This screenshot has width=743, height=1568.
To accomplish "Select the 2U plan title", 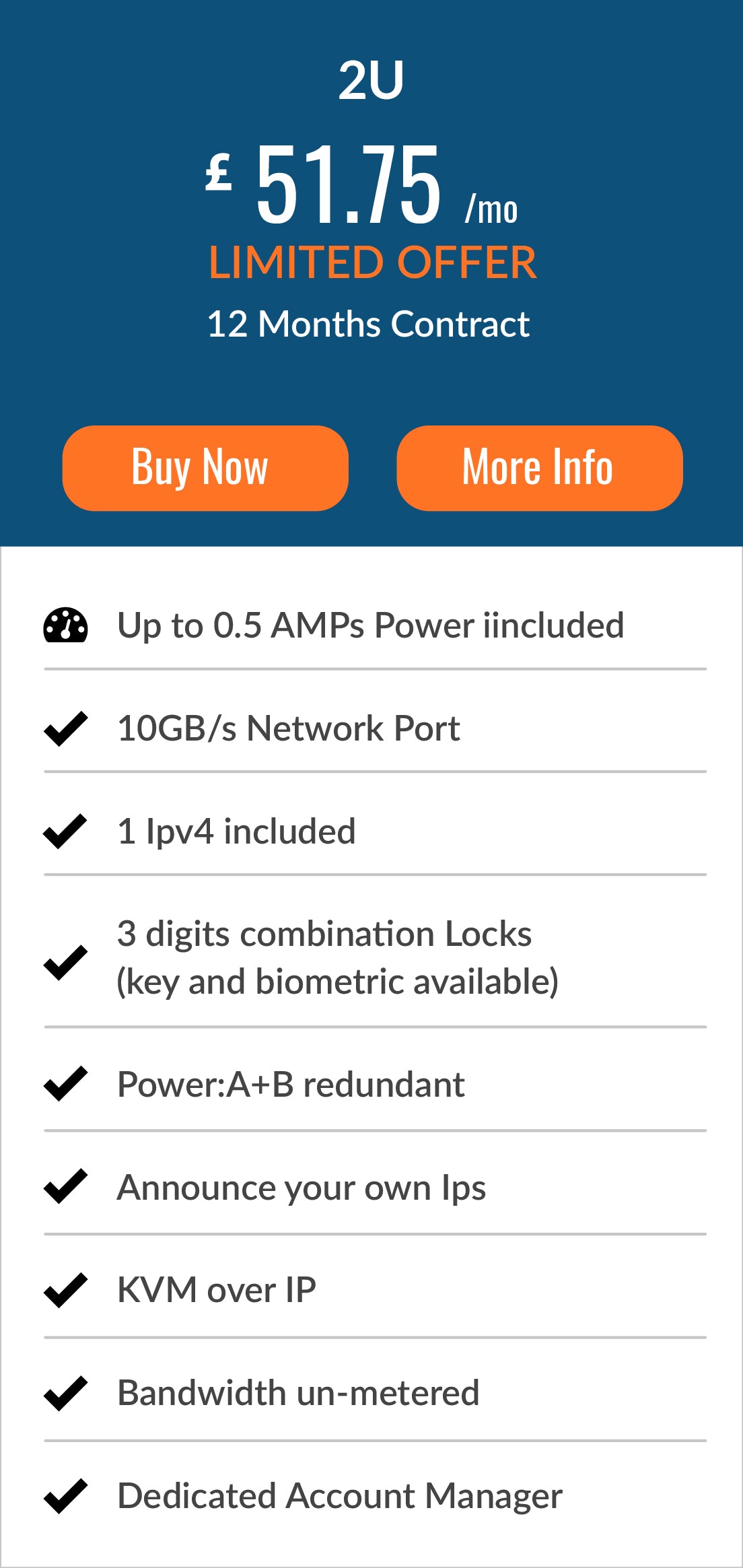I will coord(371,80).
